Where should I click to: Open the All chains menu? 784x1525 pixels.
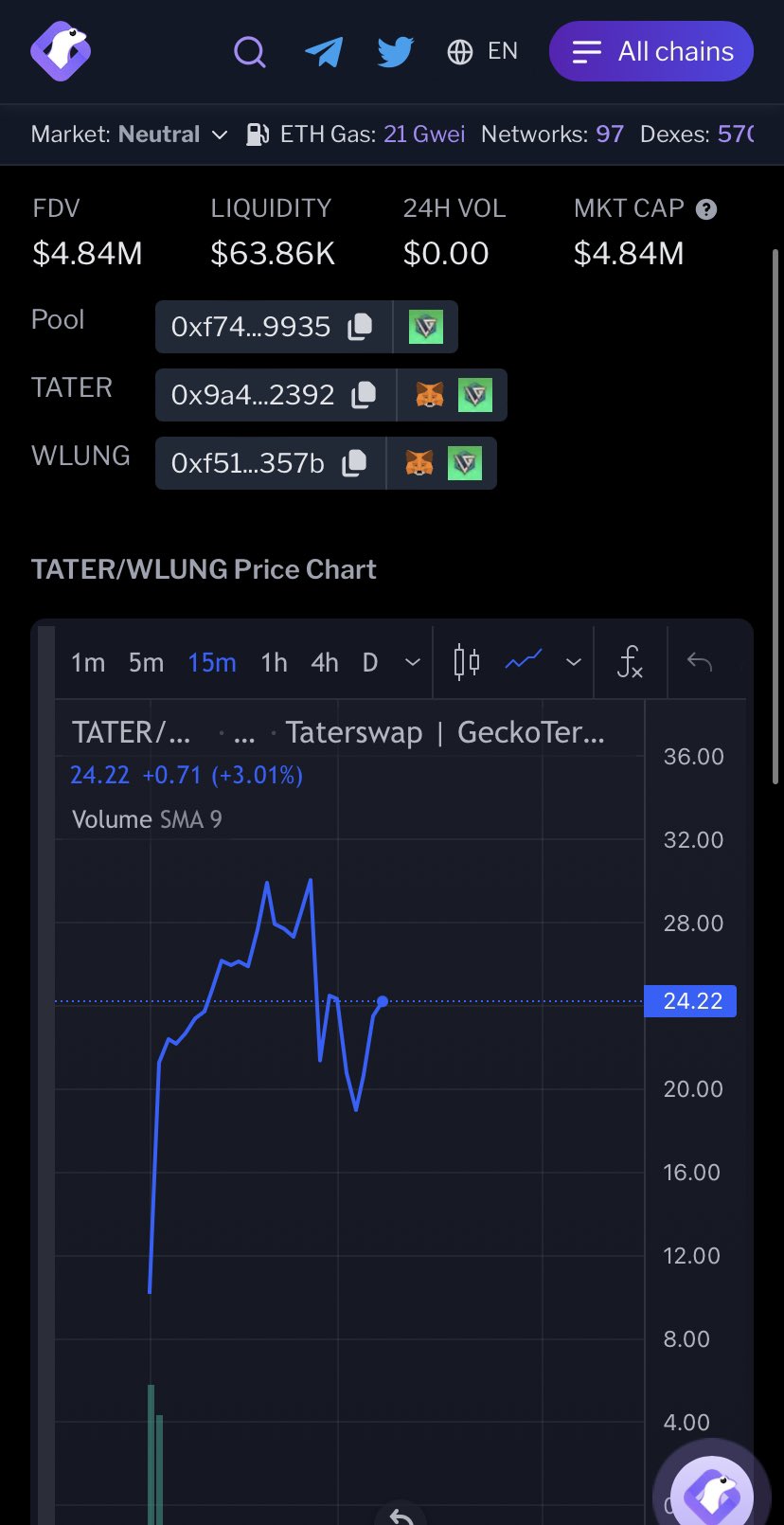pyautogui.click(x=651, y=51)
